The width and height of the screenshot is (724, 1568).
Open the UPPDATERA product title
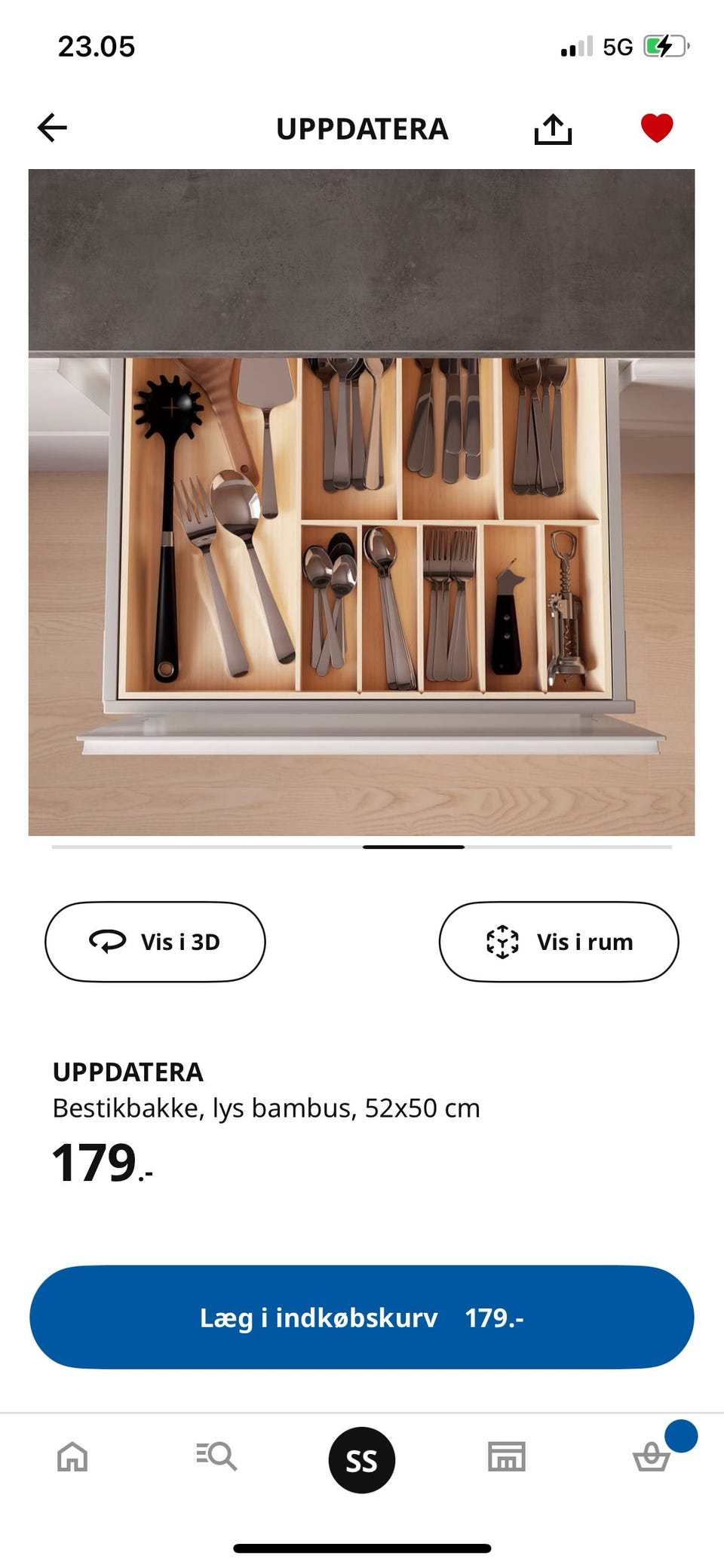click(127, 1071)
